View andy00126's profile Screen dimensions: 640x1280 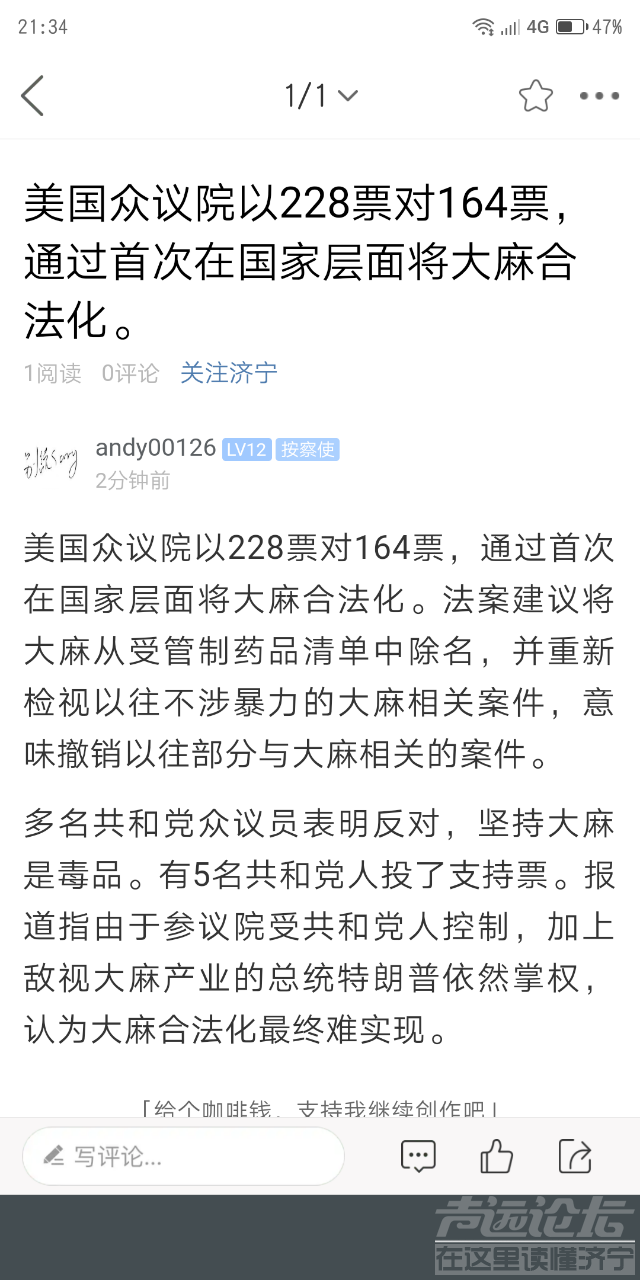pos(155,448)
